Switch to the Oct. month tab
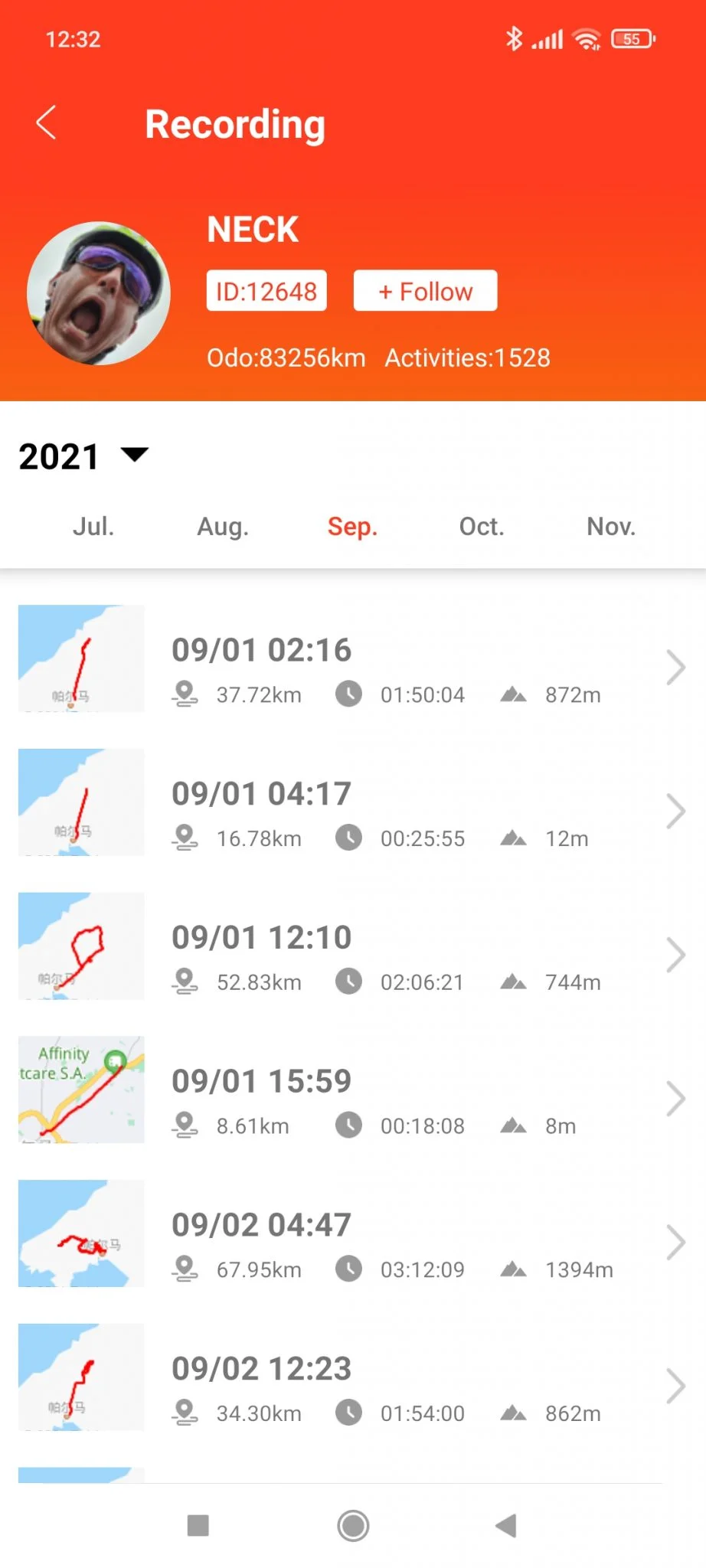The image size is (706, 1568). [x=482, y=527]
